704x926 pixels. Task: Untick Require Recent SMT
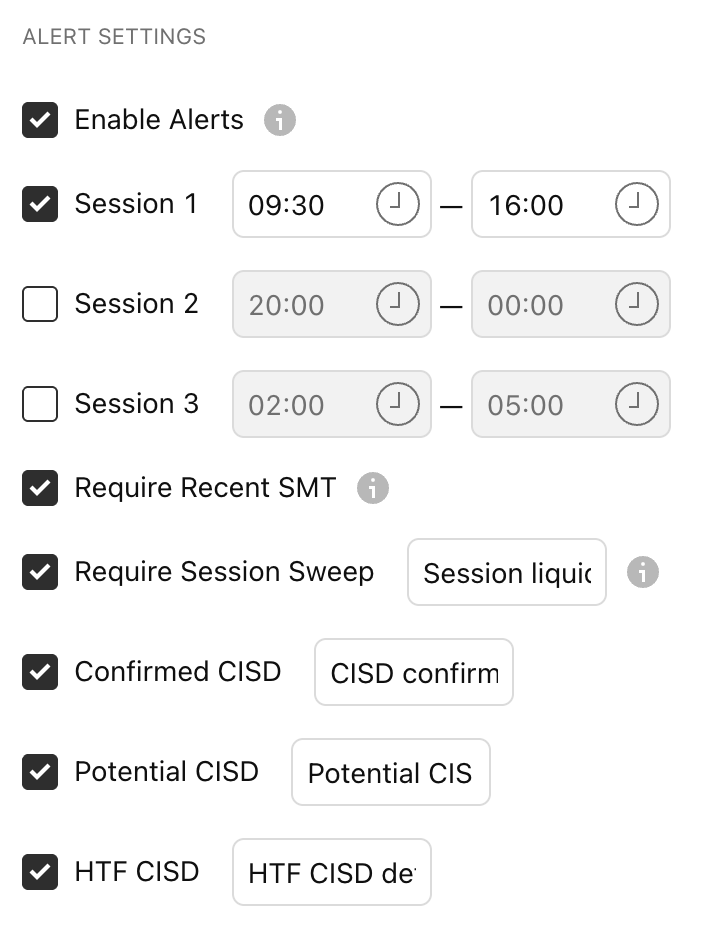pyautogui.click(x=40, y=489)
